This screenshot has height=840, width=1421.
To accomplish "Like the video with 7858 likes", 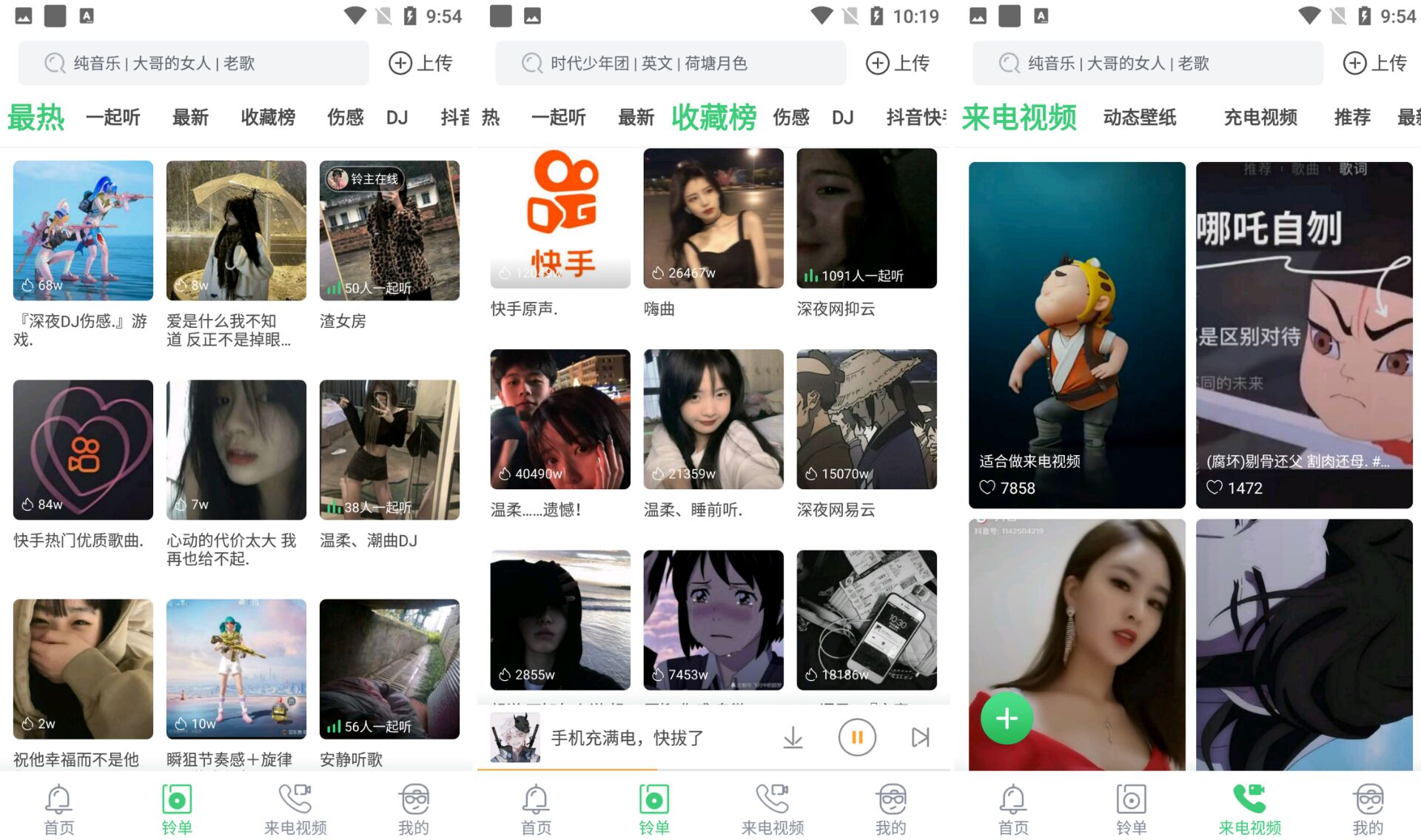I will click(987, 487).
